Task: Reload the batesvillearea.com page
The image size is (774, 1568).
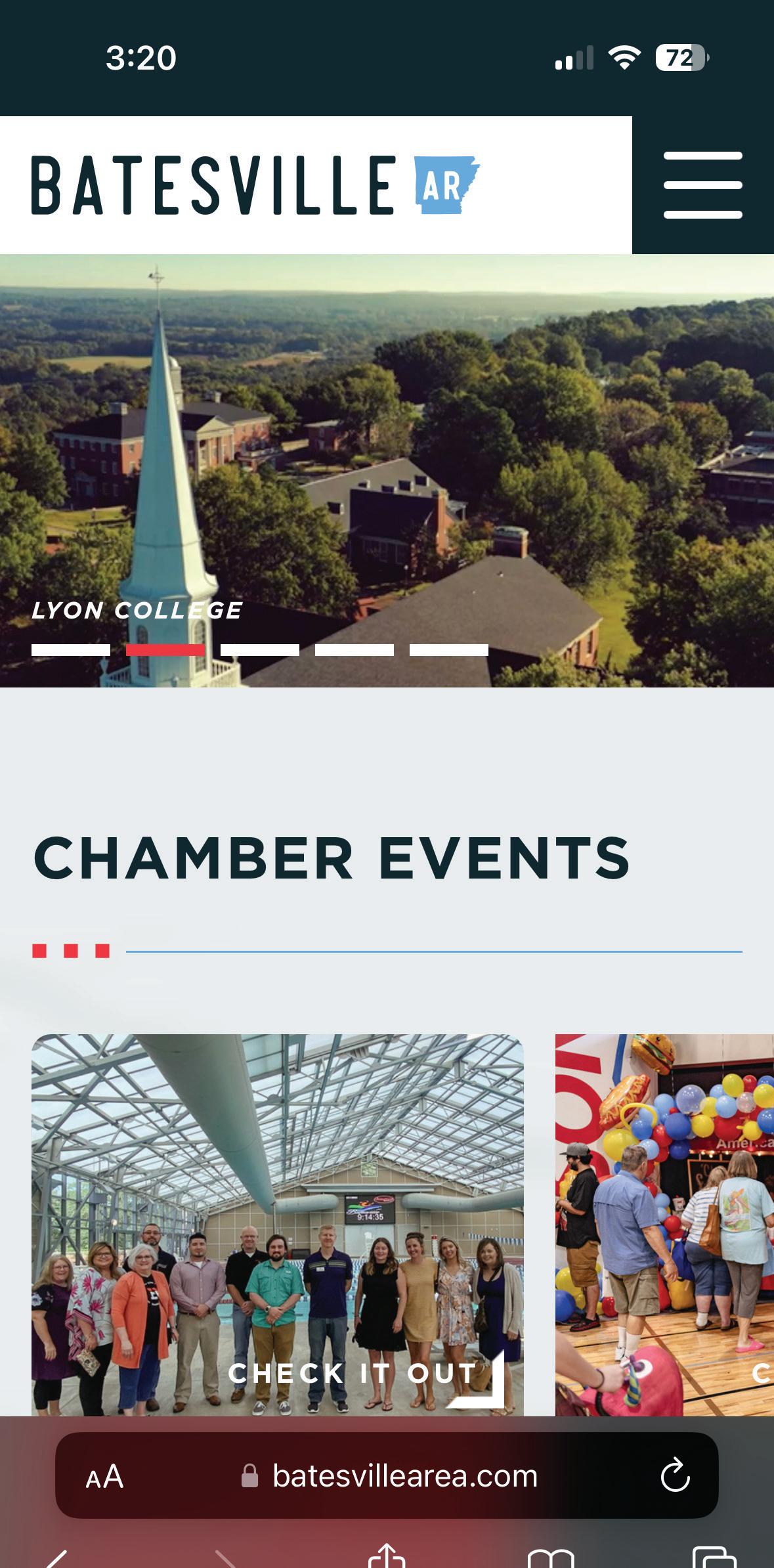Action: pos(675,1477)
